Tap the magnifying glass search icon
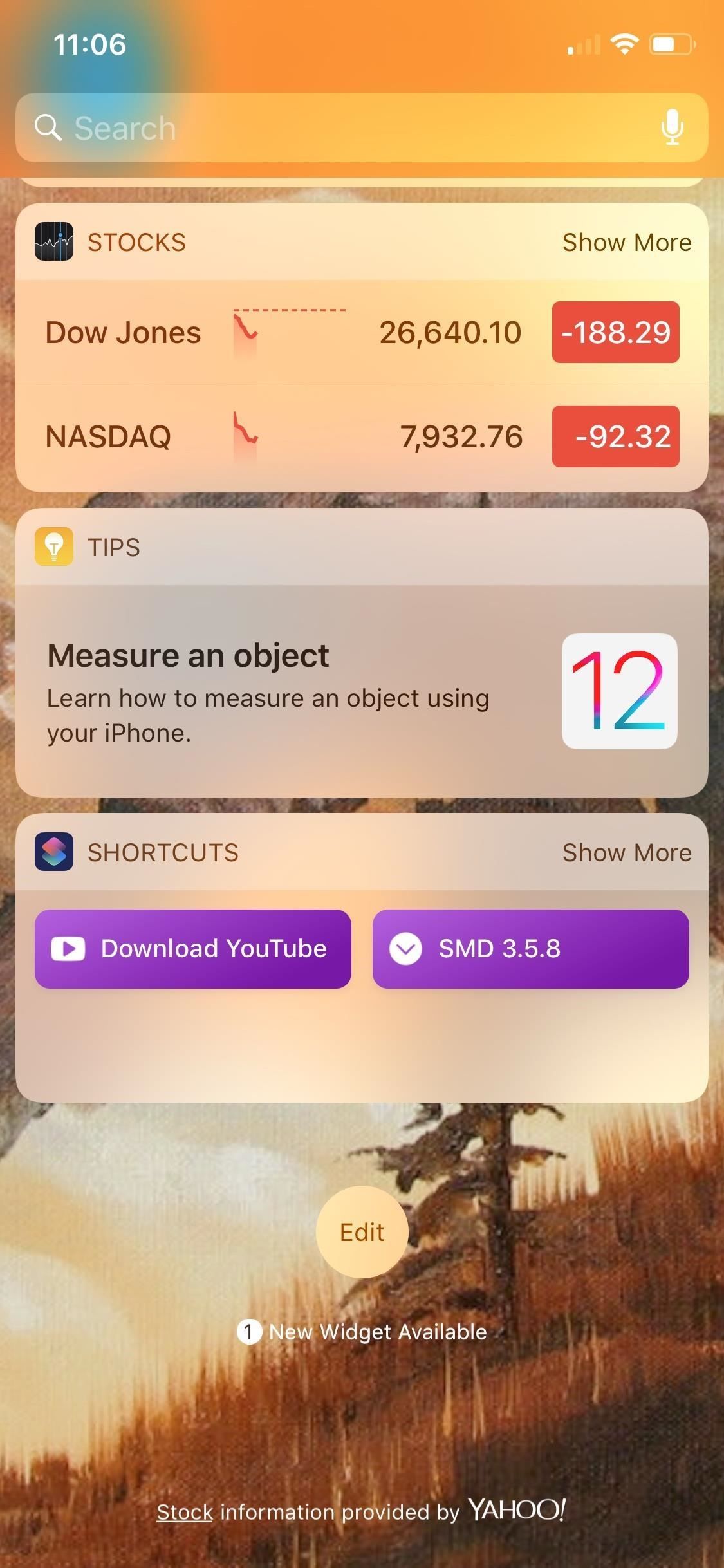Viewport: 724px width, 1568px height. [x=48, y=127]
